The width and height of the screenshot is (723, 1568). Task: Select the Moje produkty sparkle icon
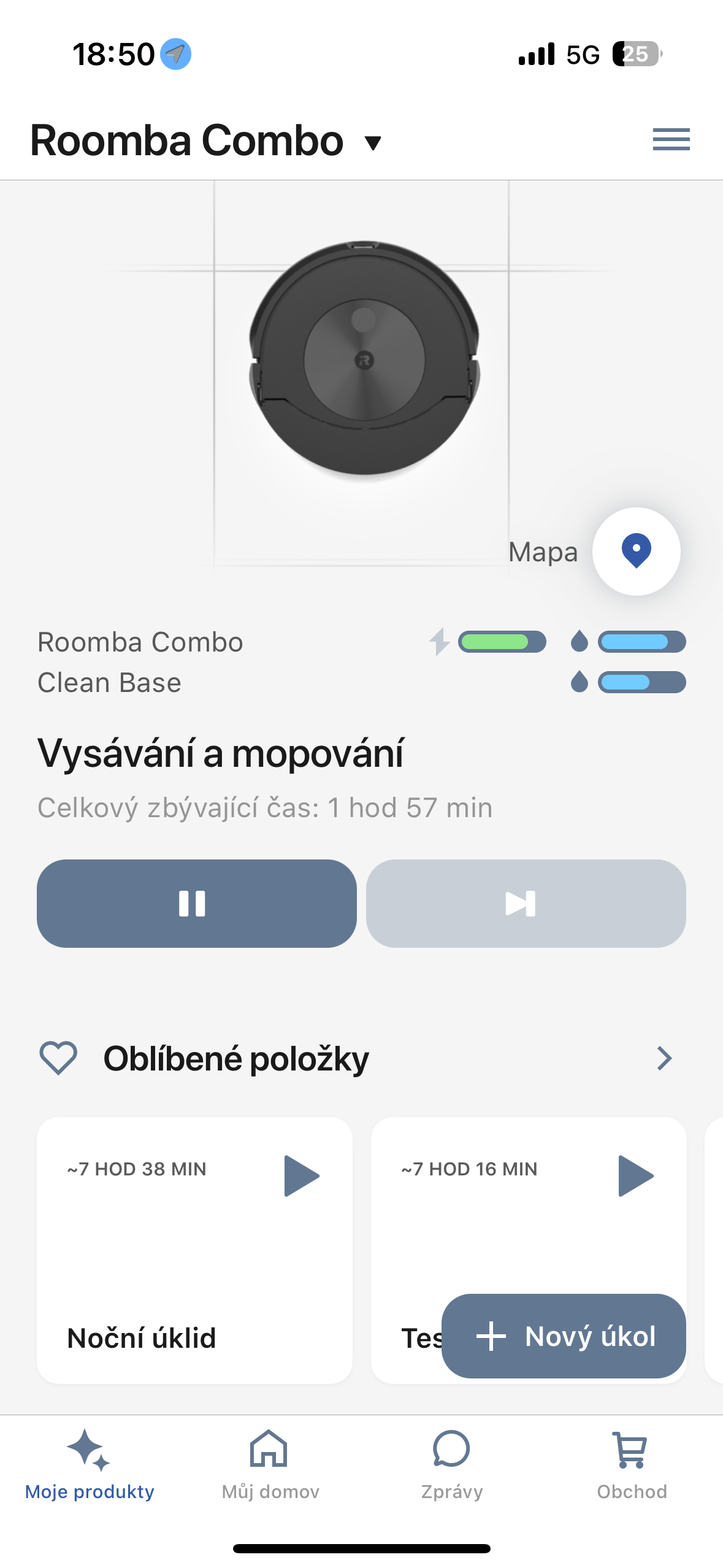pyautogui.click(x=90, y=1451)
